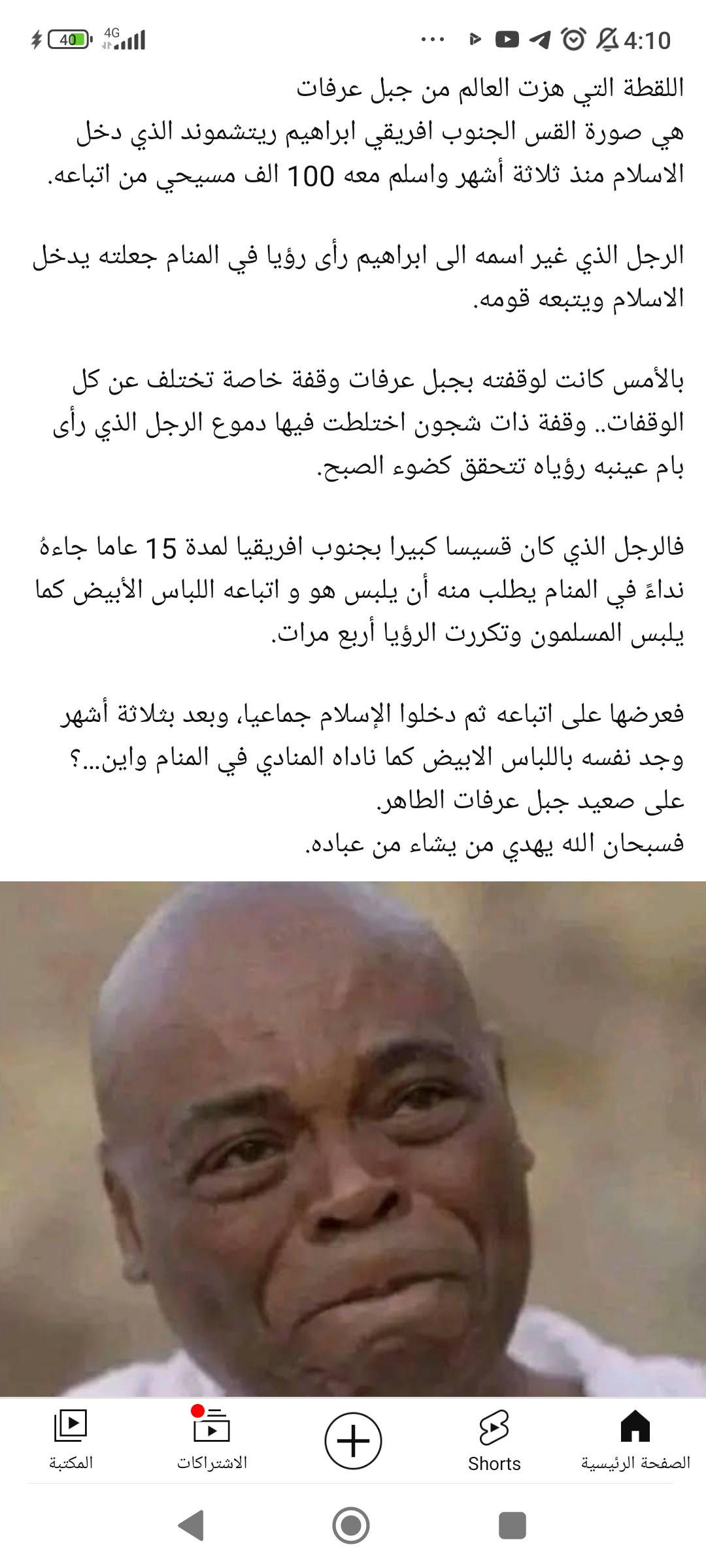Open the المكتبة library tab

(x=71, y=1440)
